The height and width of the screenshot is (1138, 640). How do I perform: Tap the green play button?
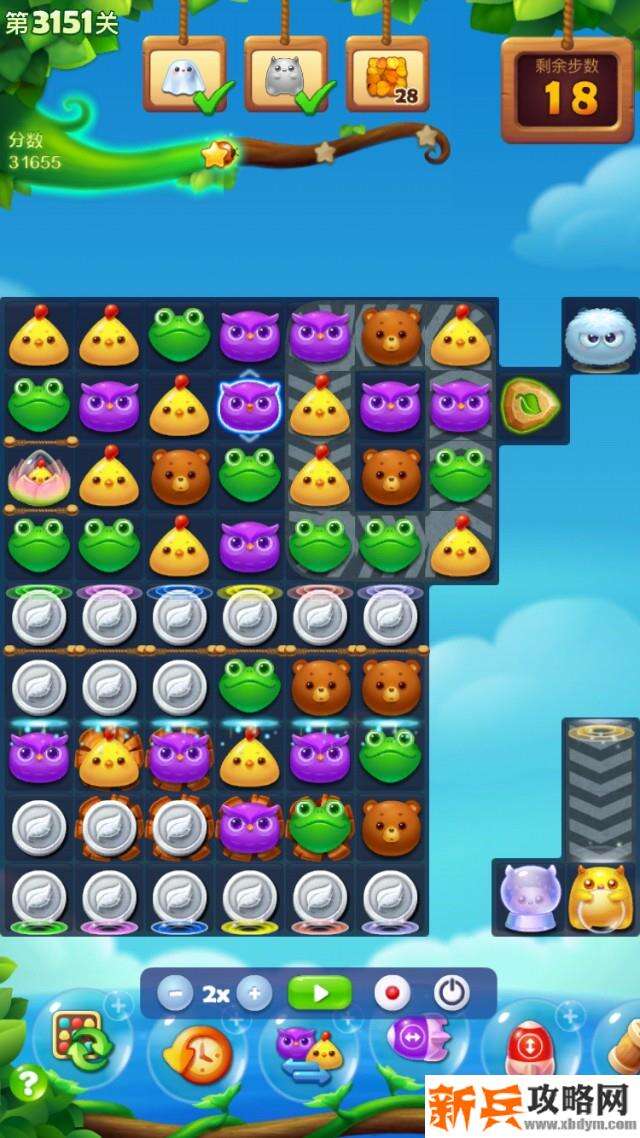pos(320,994)
